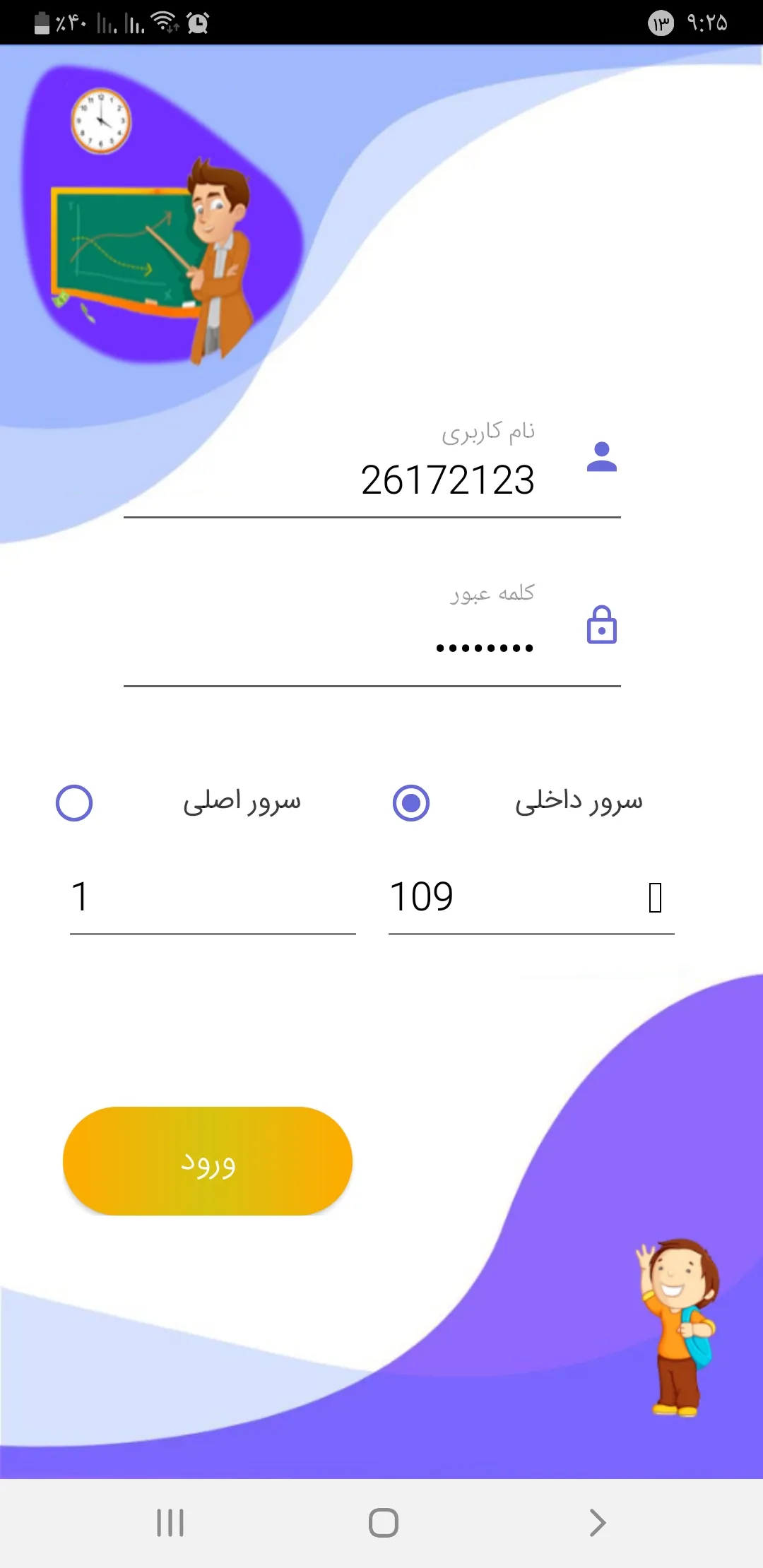Select the سرور اصلی (main server) radio button
The height and width of the screenshot is (1568, 763).
click(74, 803)
